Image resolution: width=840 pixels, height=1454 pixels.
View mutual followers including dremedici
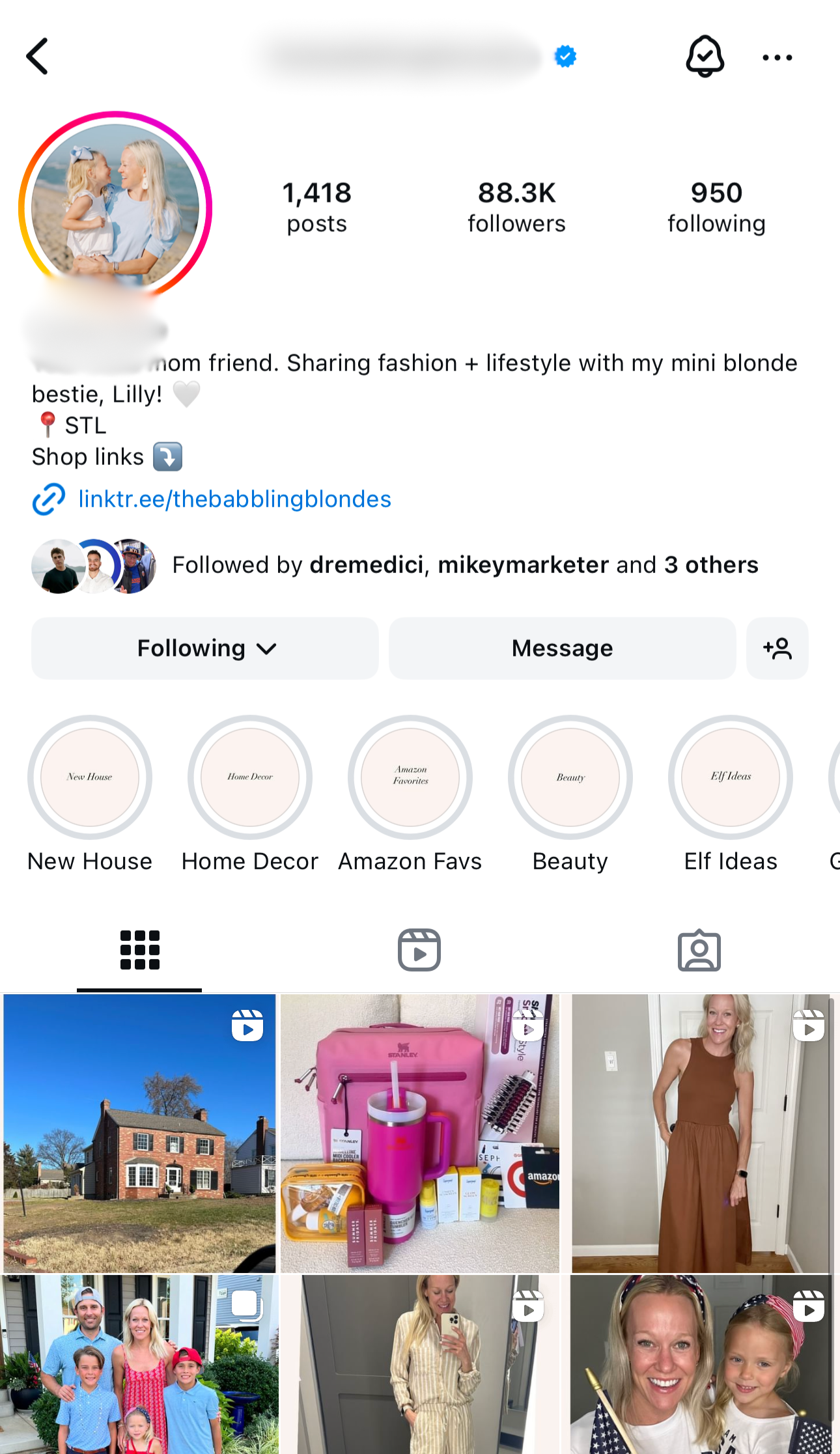coord(464,565)
